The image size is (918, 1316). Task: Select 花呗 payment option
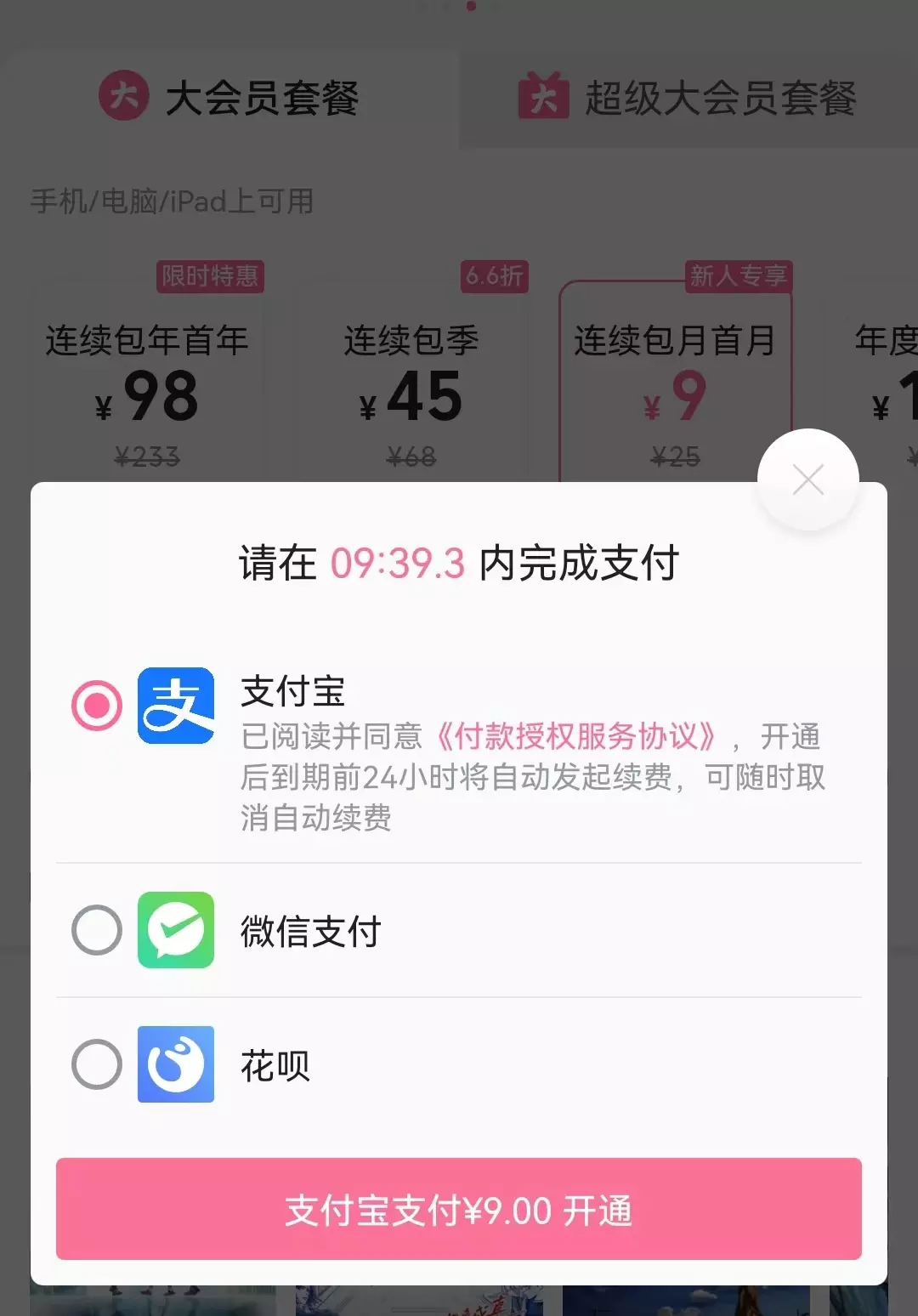point(97,1064)
